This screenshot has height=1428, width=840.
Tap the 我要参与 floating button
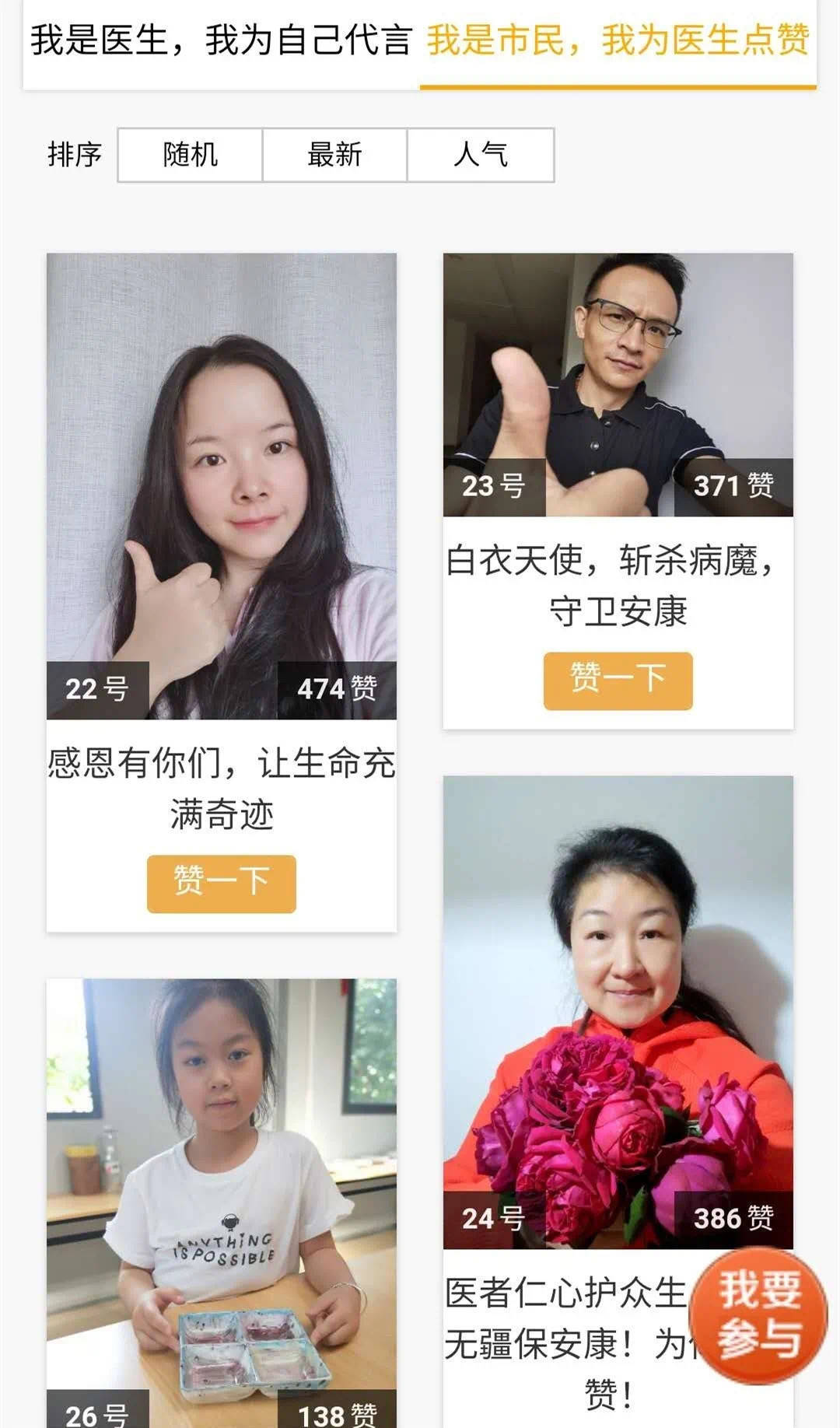[758, 1314]
